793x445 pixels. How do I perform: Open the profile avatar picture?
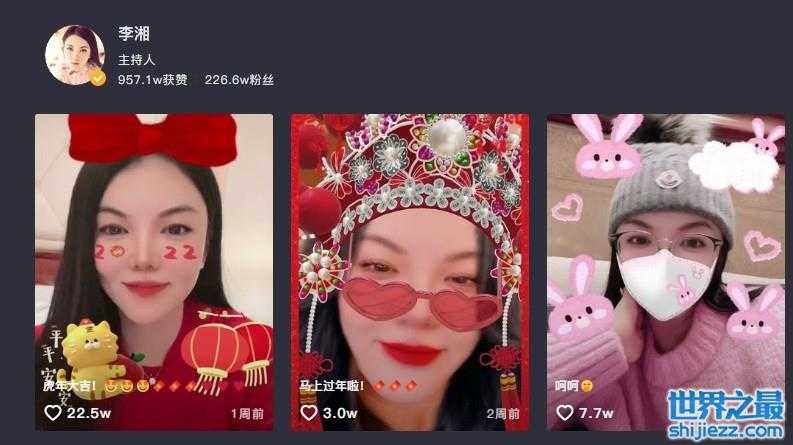74,55
